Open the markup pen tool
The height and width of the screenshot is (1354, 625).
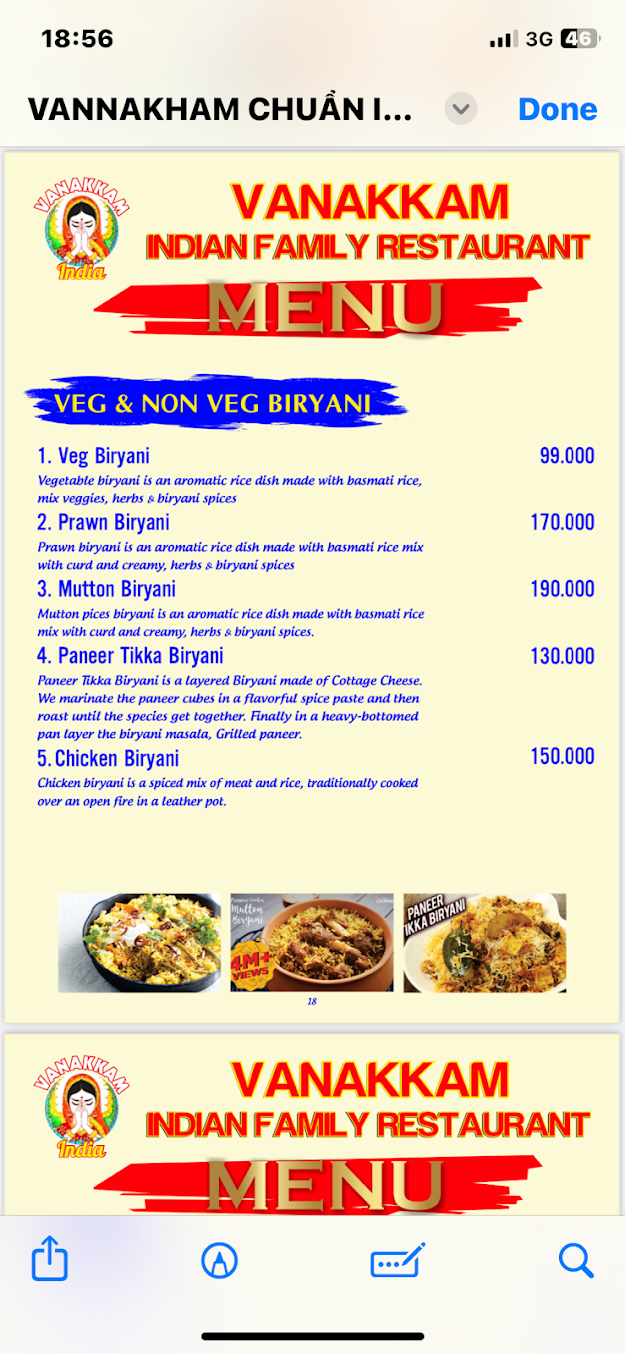pos(219,1261)
